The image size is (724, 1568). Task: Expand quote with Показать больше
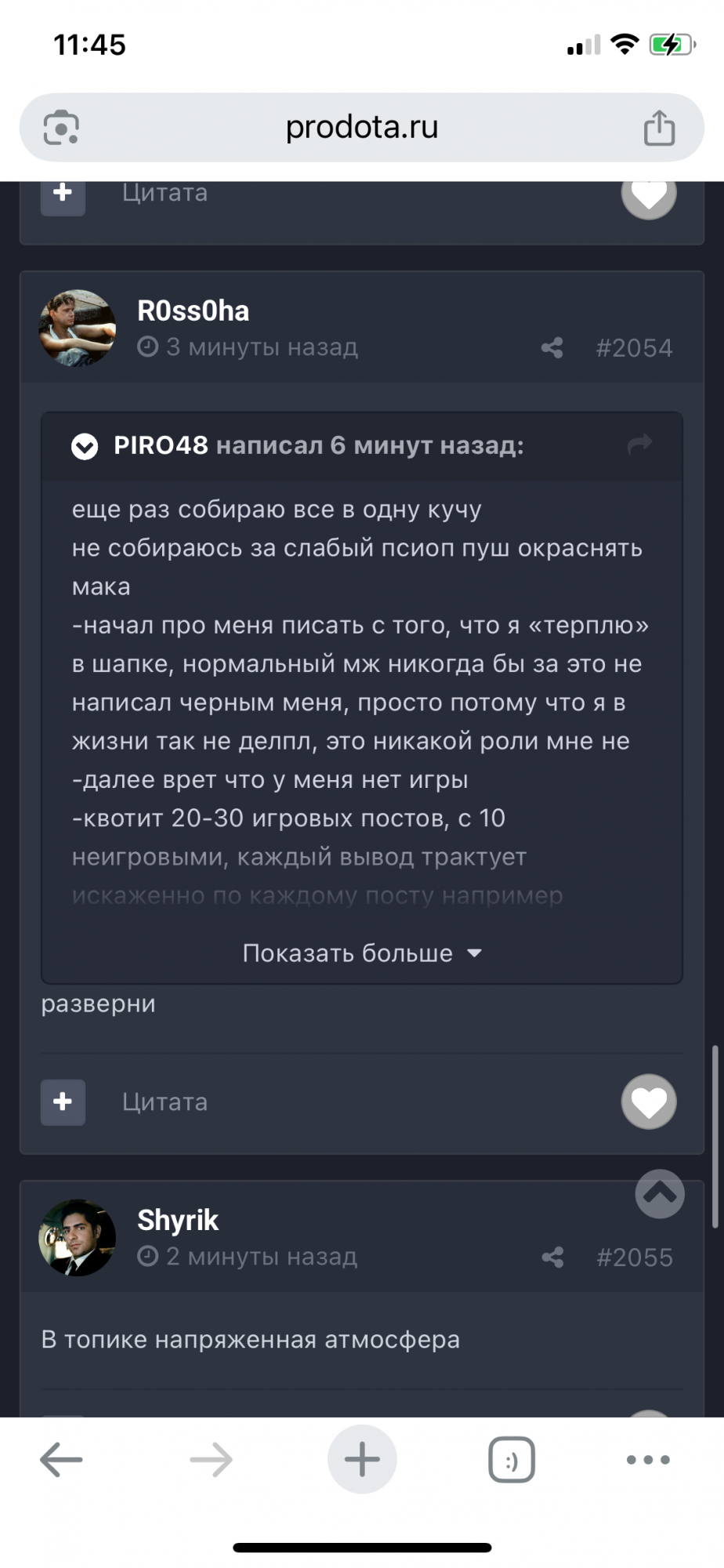coord(361,953)
